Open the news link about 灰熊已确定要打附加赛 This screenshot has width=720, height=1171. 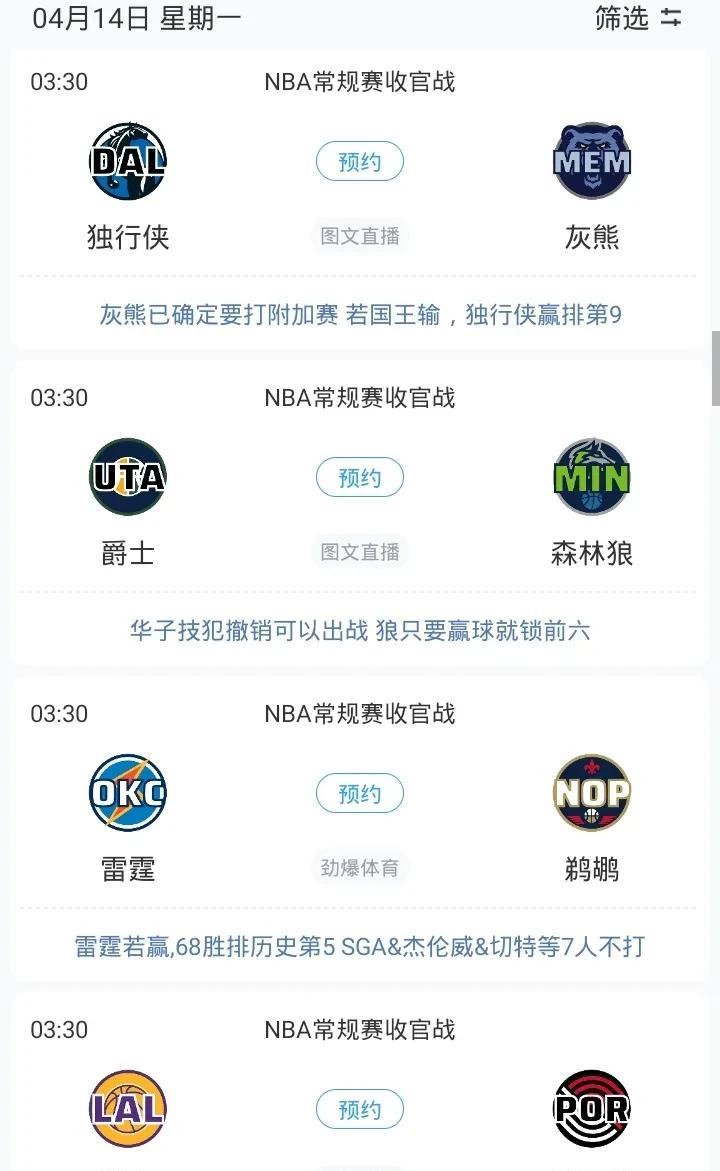(360, 314)
